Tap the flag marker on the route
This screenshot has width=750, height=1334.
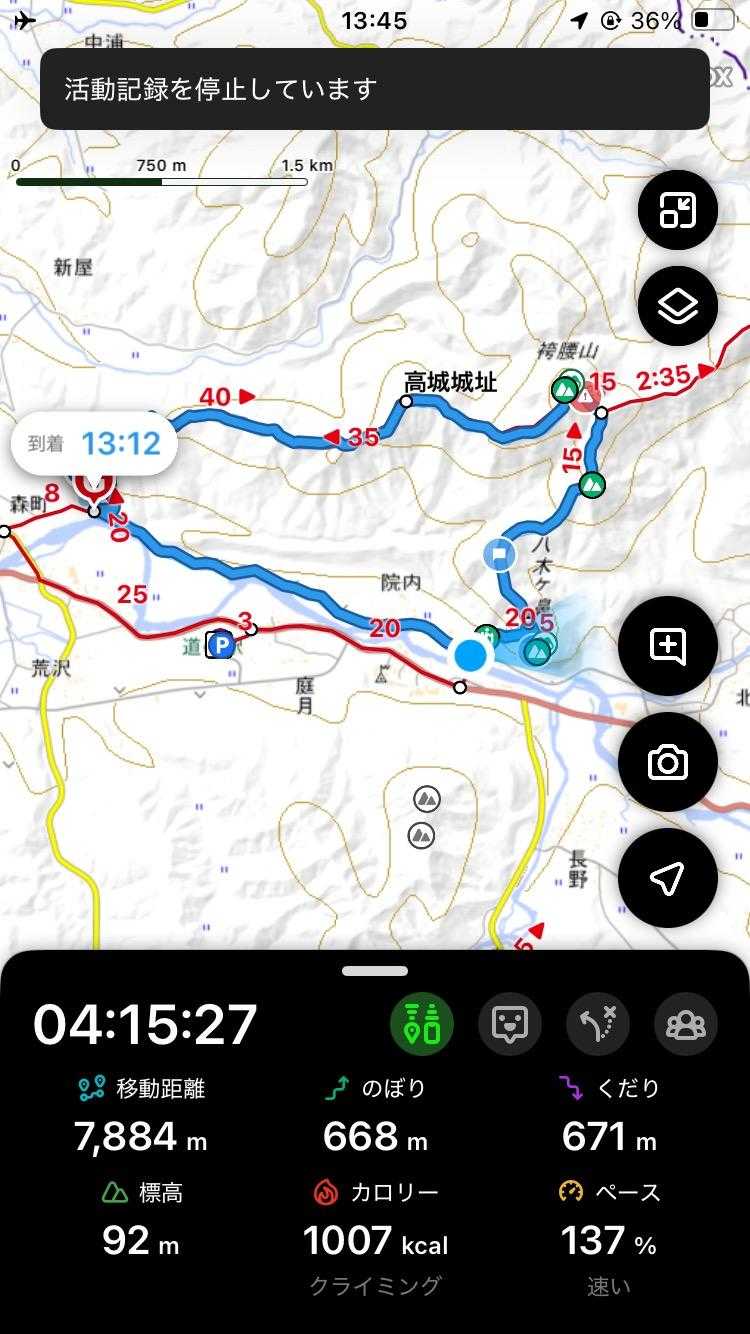pyautogui.click(x=499, y=553)
